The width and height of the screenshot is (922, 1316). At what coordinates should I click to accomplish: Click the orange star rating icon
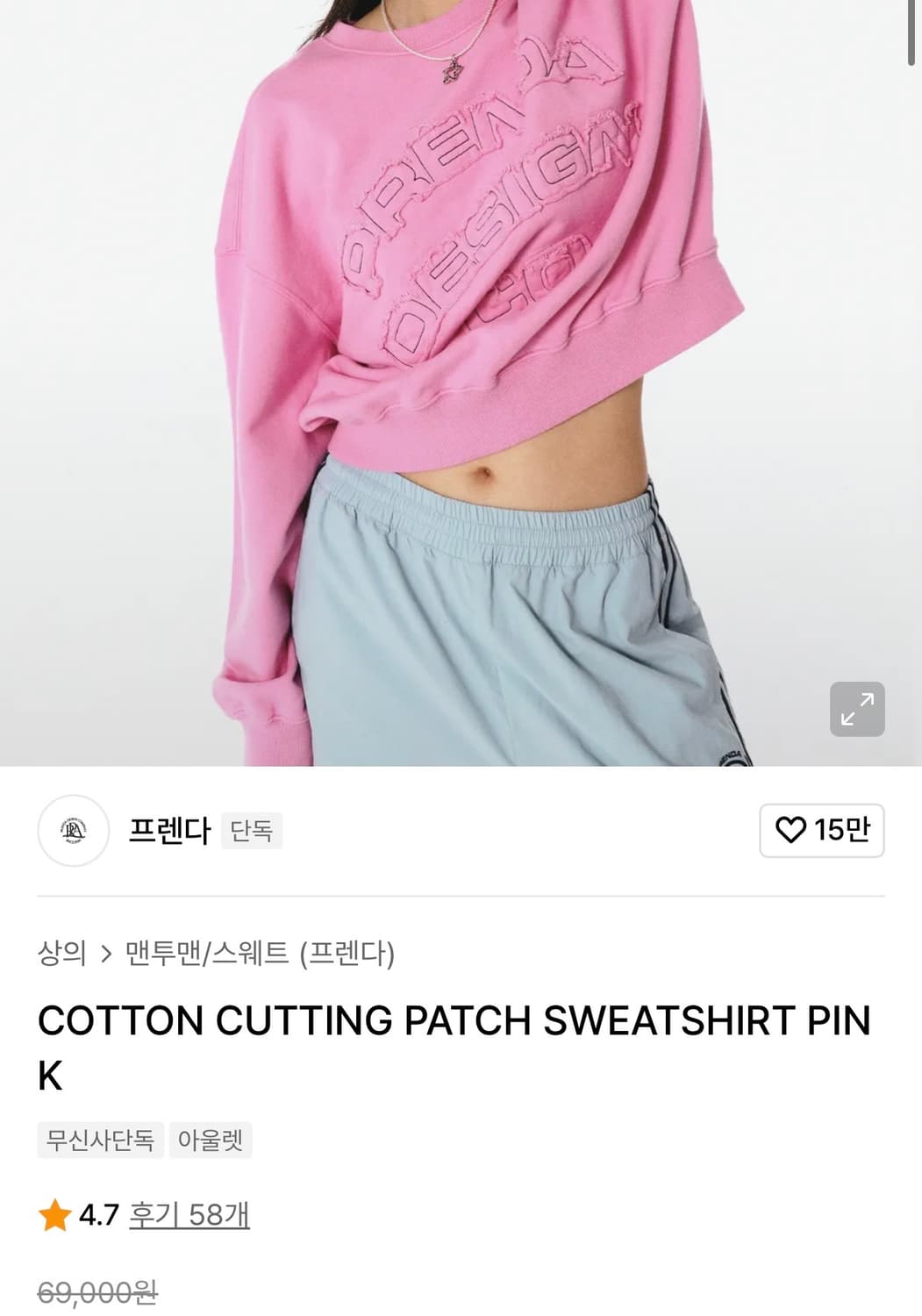[x=54, y=1215]
